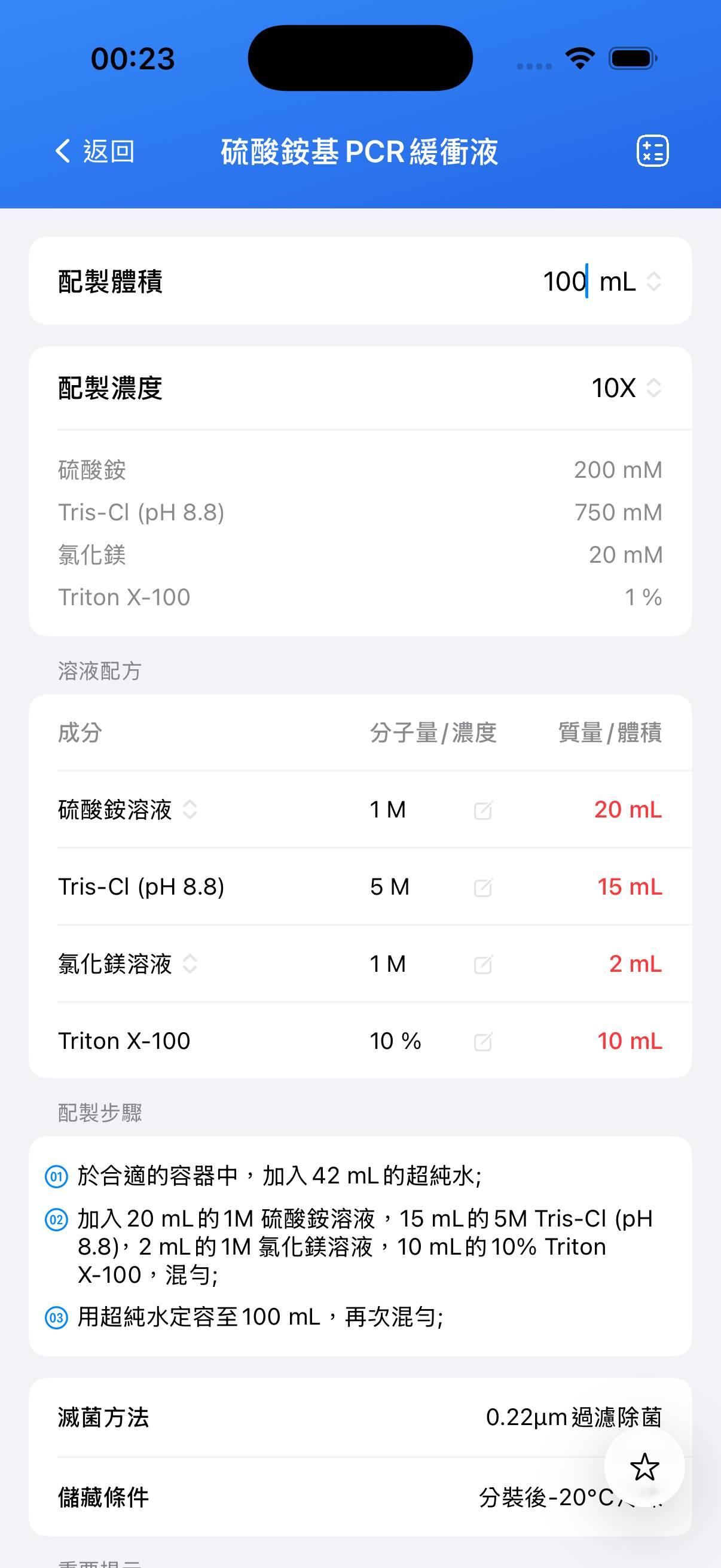Open the calculator icon in the header

[x=652, y=151]
